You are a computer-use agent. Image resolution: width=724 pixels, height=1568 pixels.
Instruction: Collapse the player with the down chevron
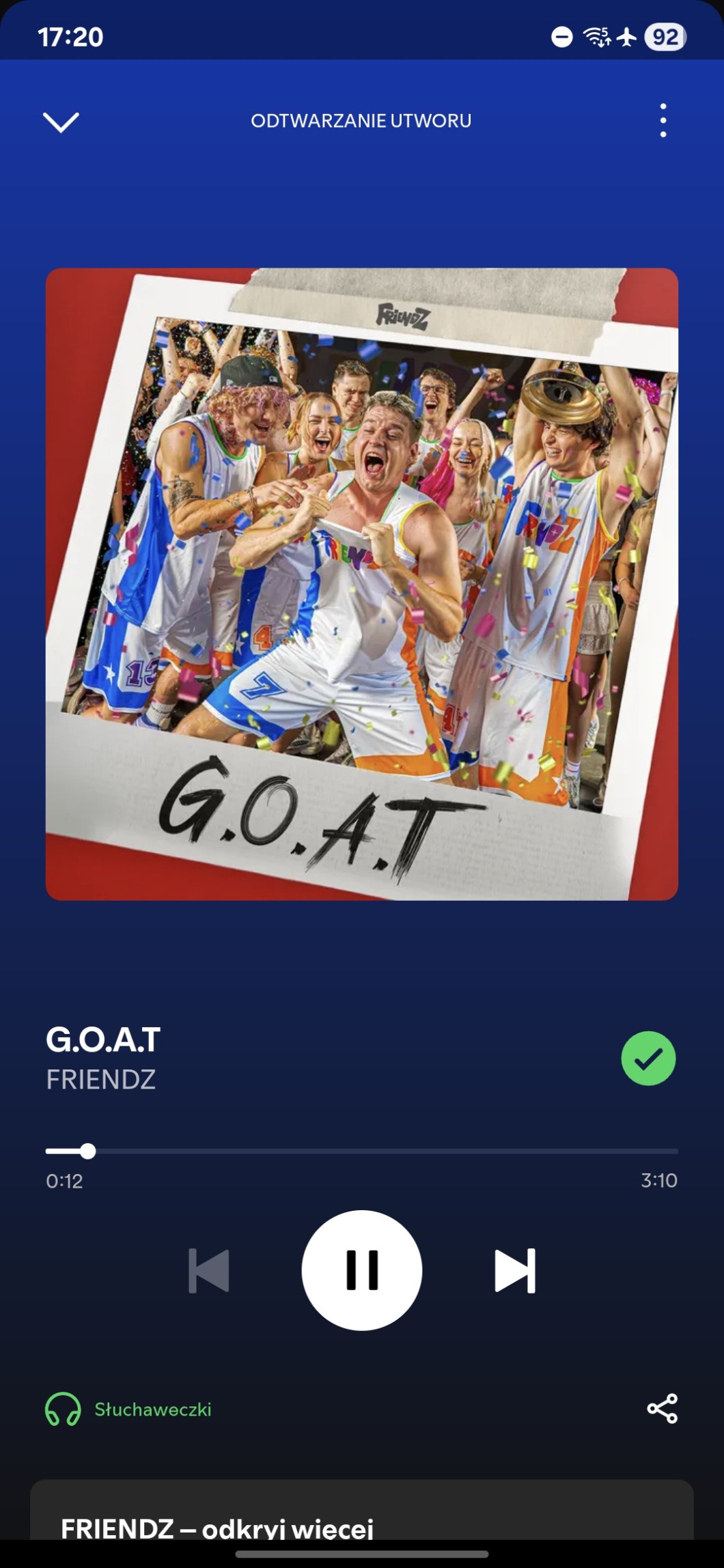tap(61, 122)
